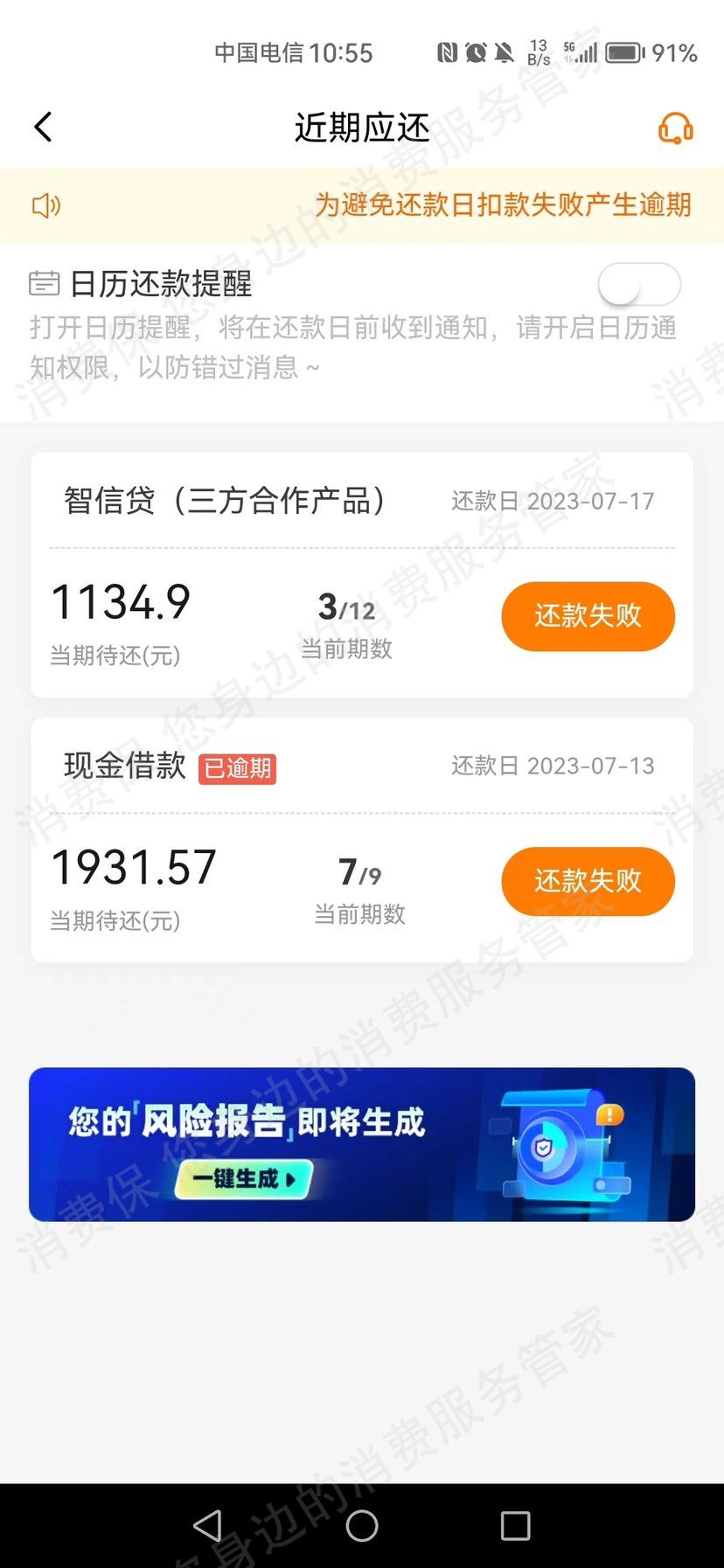Tap the system home button
The width and height of the screenshot is (724, 1568).
(x=362, y=1526)
